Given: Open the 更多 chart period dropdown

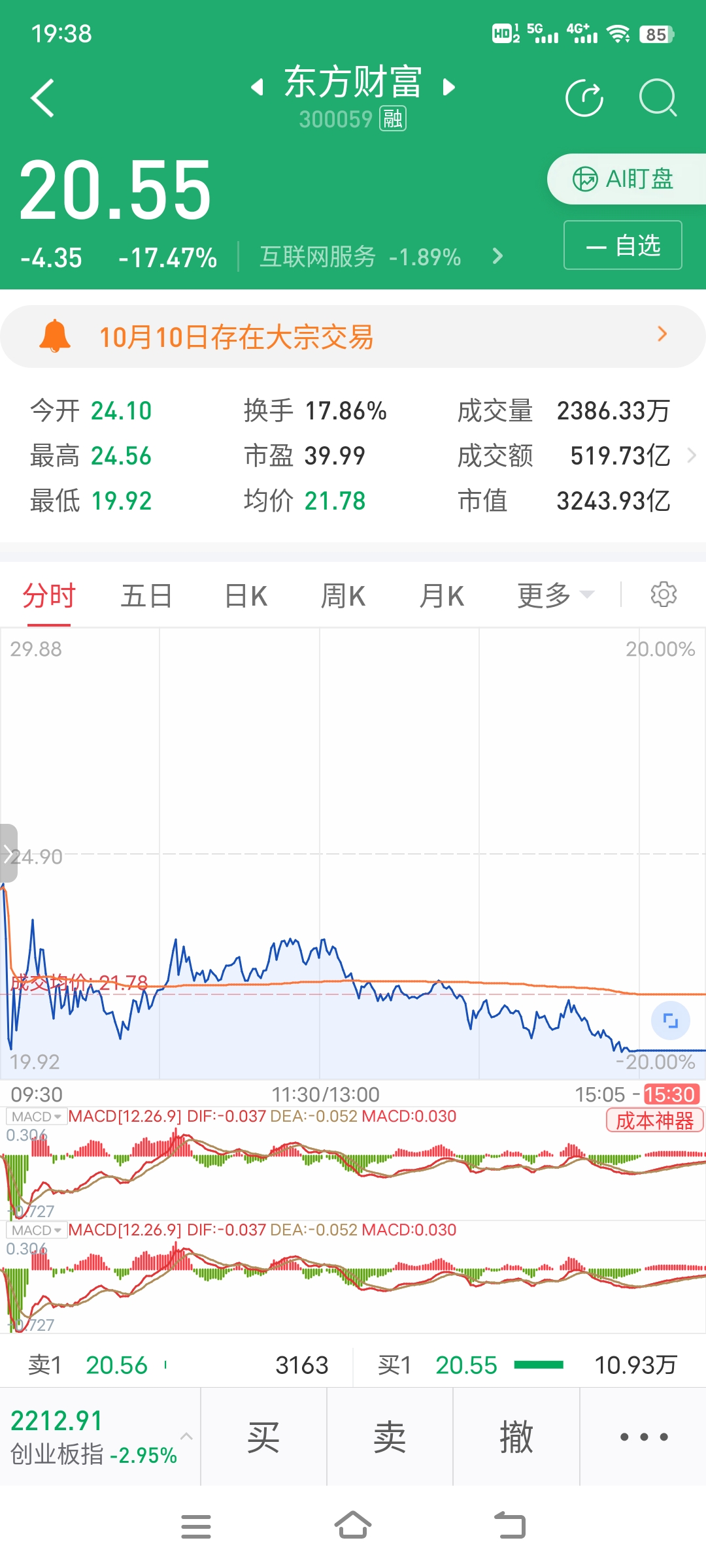Looking at the screenshot, I should (554, 595).
